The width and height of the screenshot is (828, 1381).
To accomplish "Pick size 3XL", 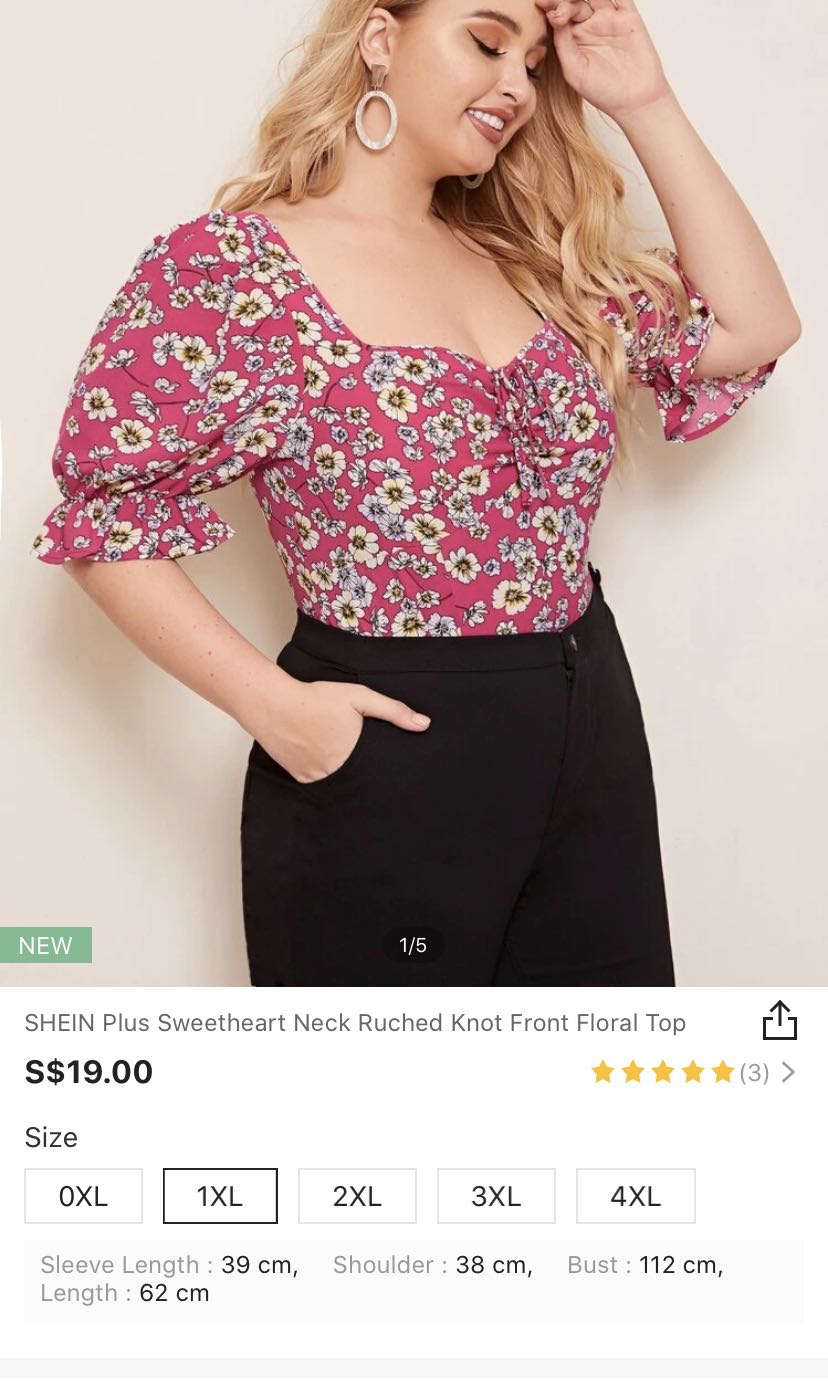I will coord(496,1196).
